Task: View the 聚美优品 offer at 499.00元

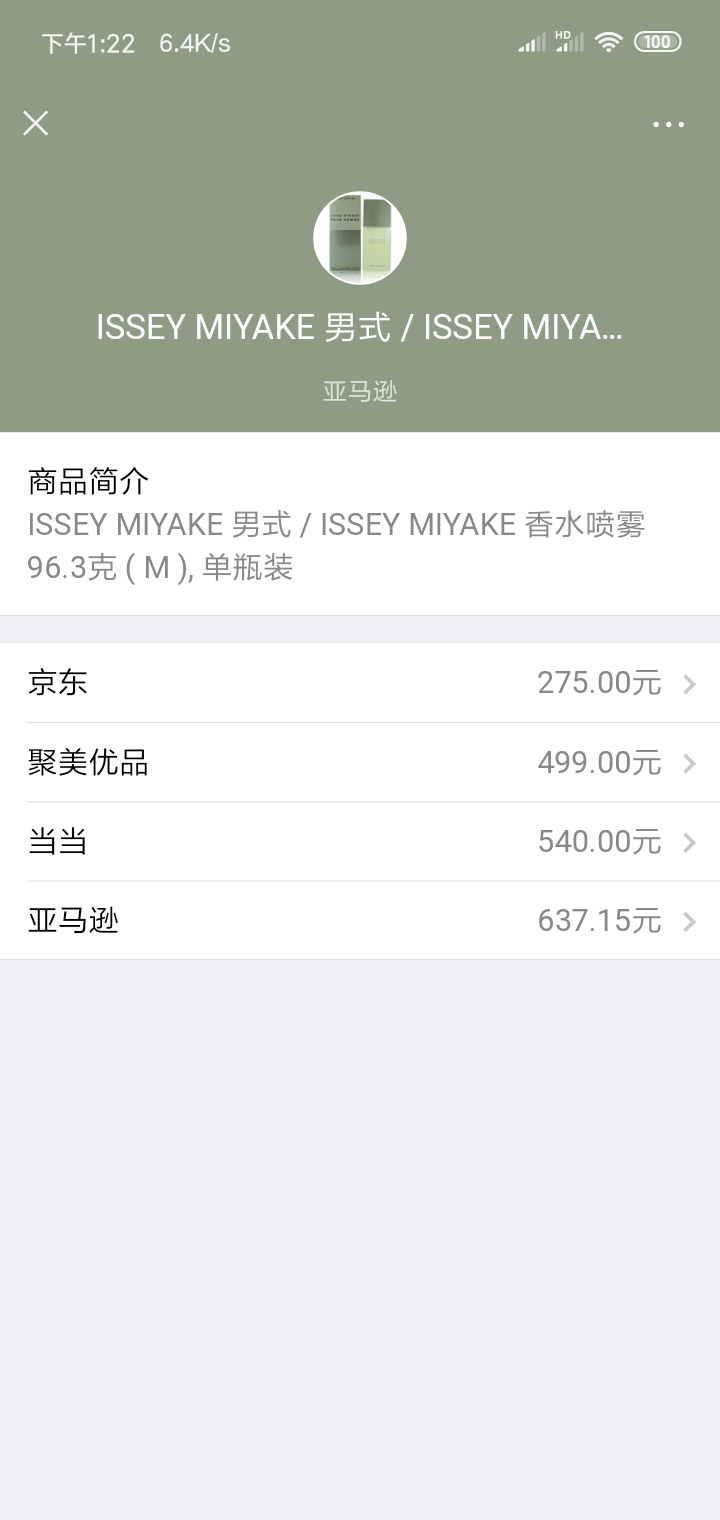Action: tap(360, 763)
